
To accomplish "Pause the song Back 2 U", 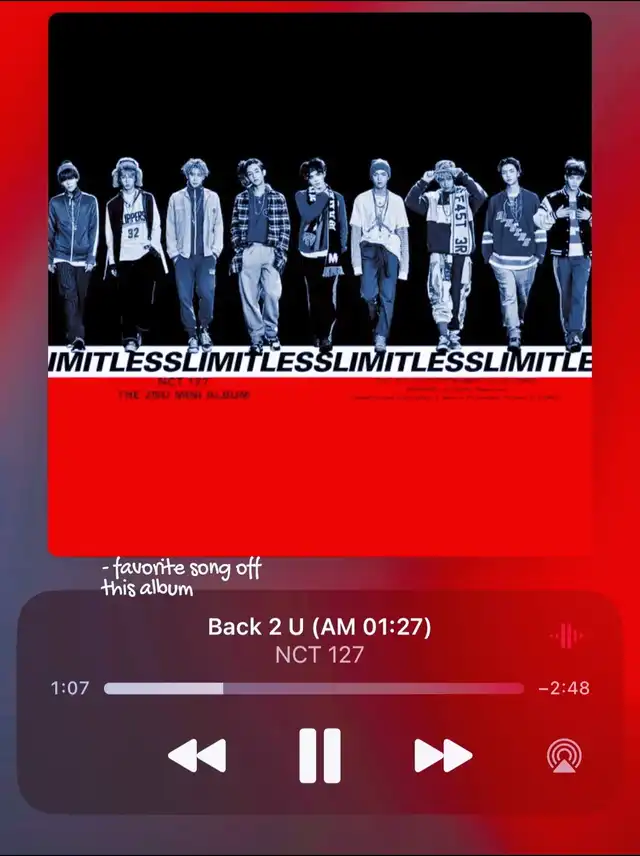I will click(x=320, y=755).
